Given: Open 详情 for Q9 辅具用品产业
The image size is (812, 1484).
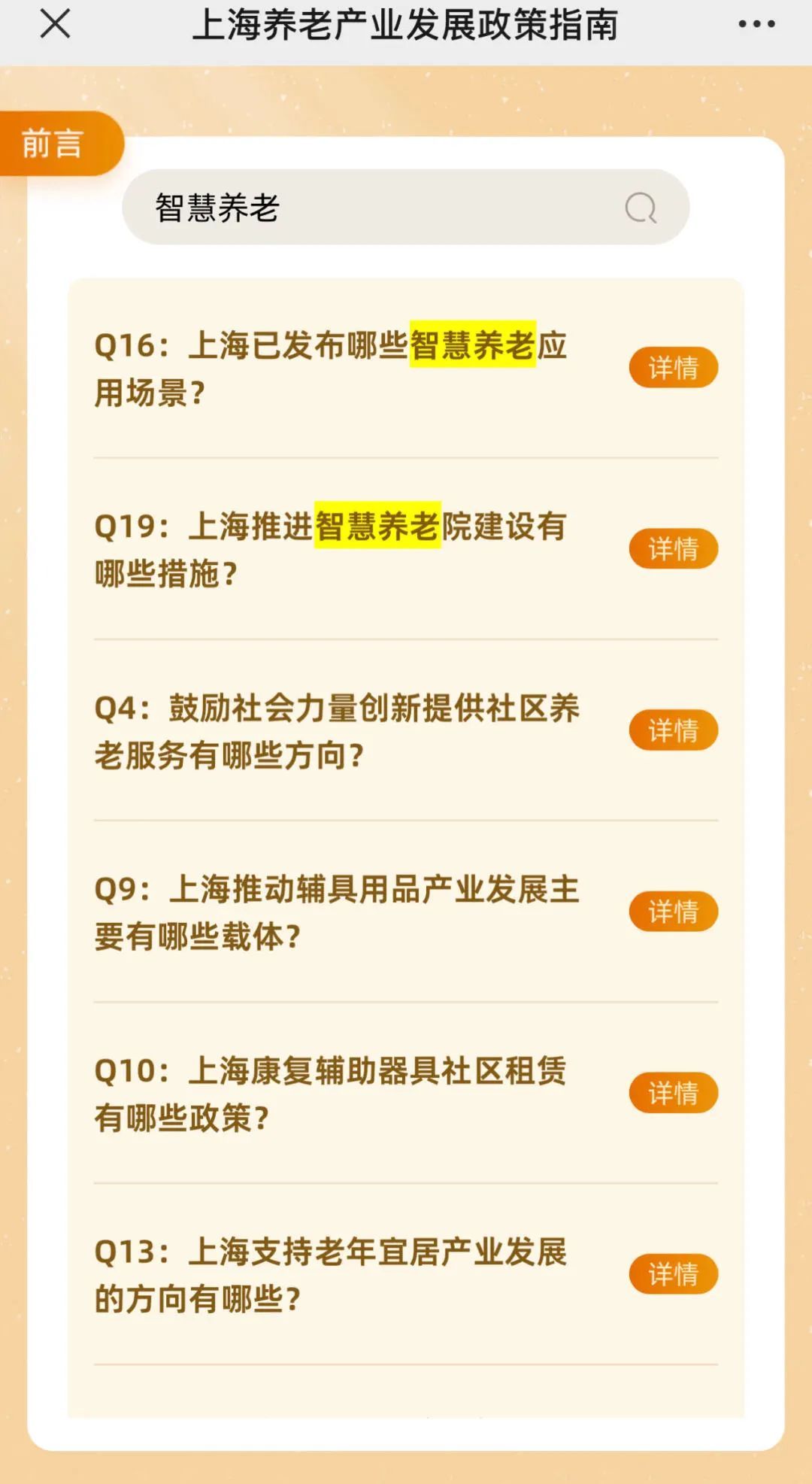Looking at the screenshot, I should (673, 912).
